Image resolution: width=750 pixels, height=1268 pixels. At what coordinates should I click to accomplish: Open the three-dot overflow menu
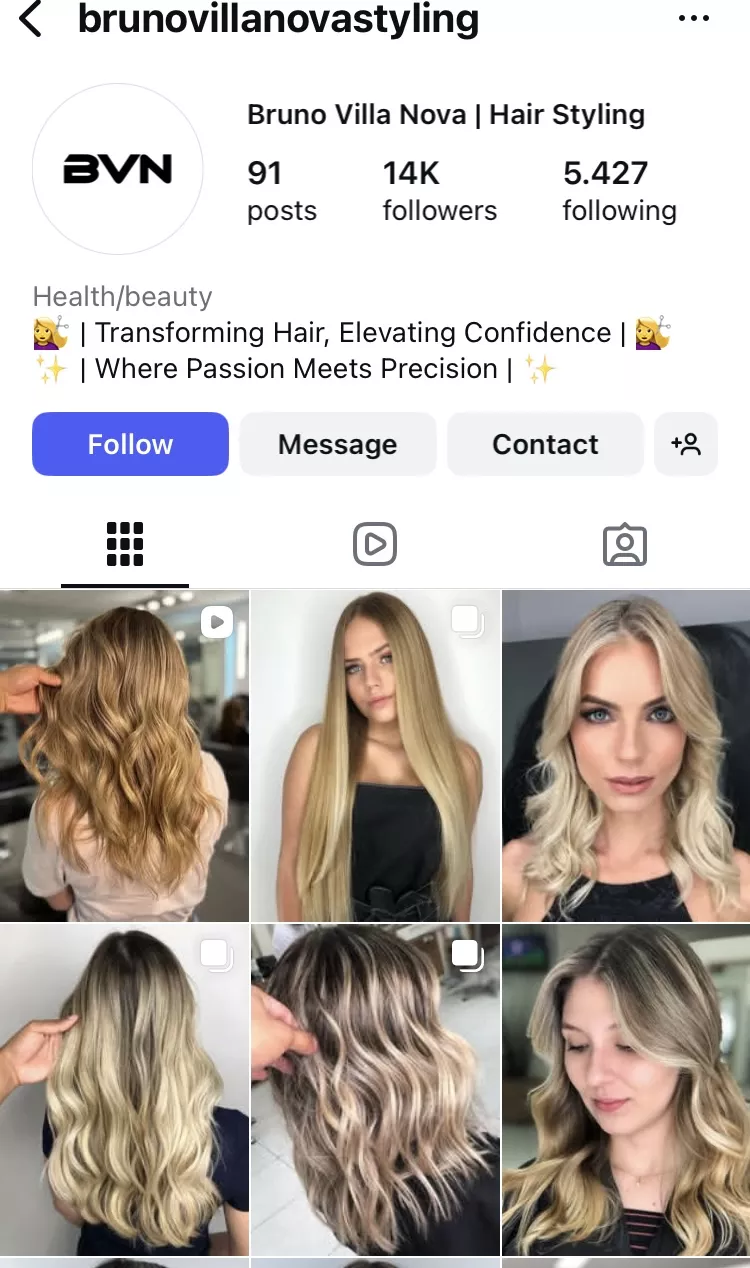[693, 18]
